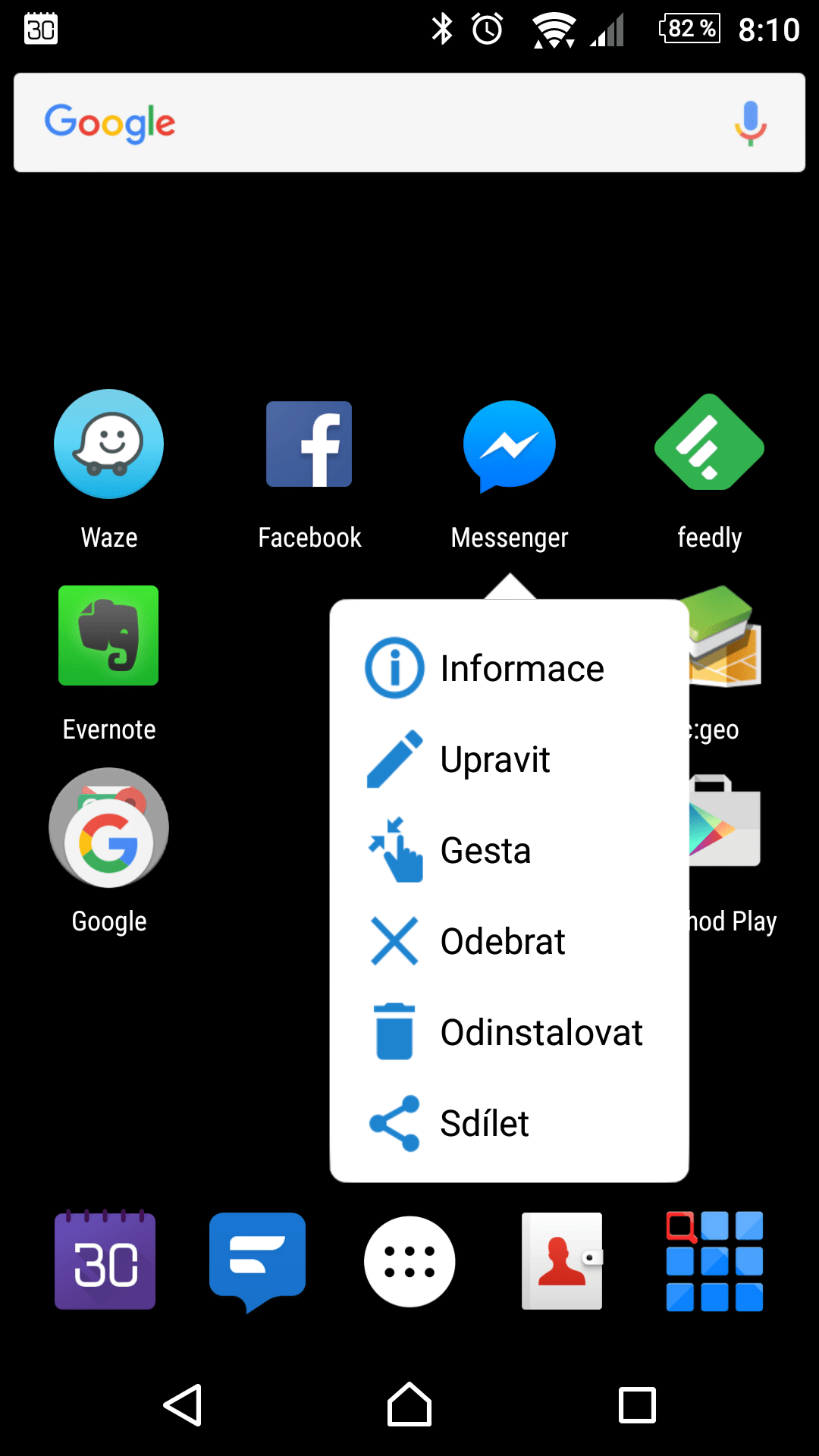Tap Sdílet to share the app
This screenshot has height=1456, width=819.
509,1123
